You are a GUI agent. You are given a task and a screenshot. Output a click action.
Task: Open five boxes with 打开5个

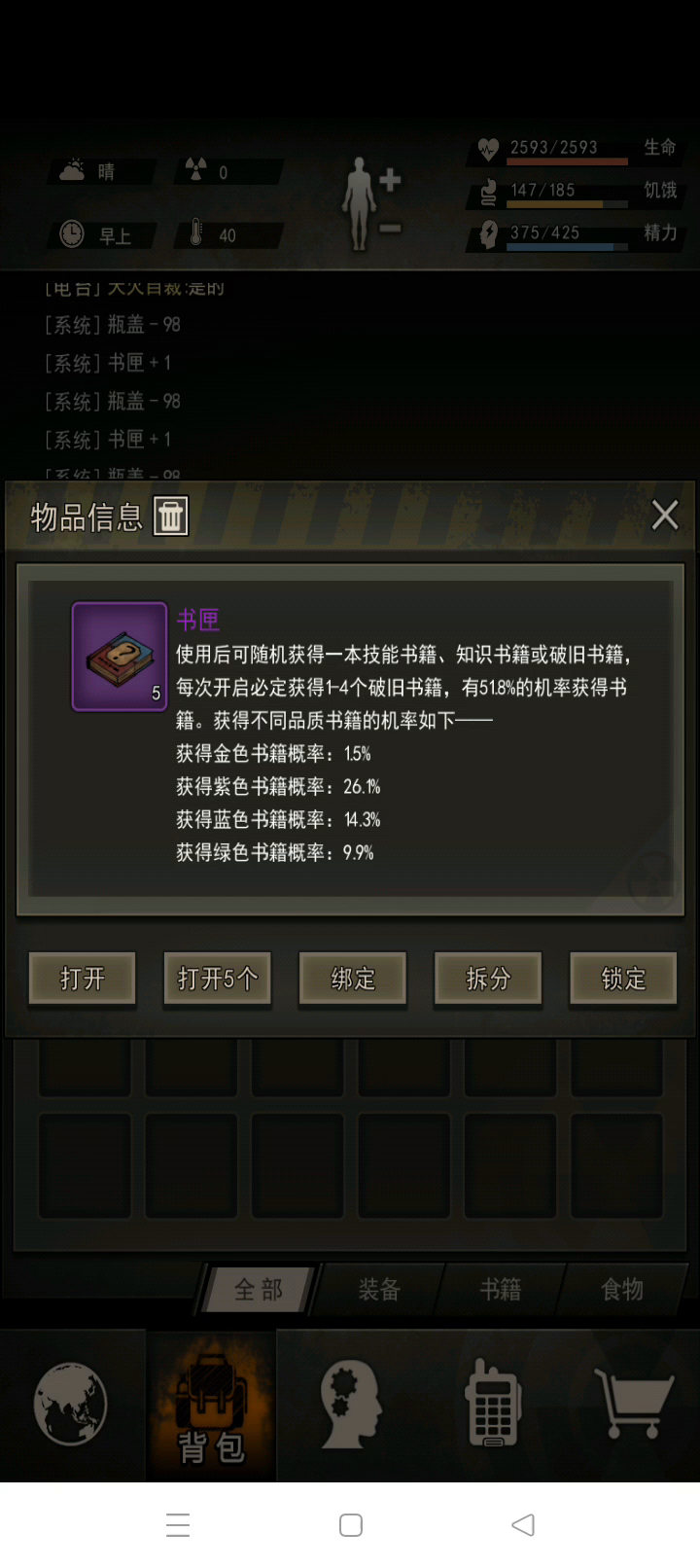[x=218, y=979]
